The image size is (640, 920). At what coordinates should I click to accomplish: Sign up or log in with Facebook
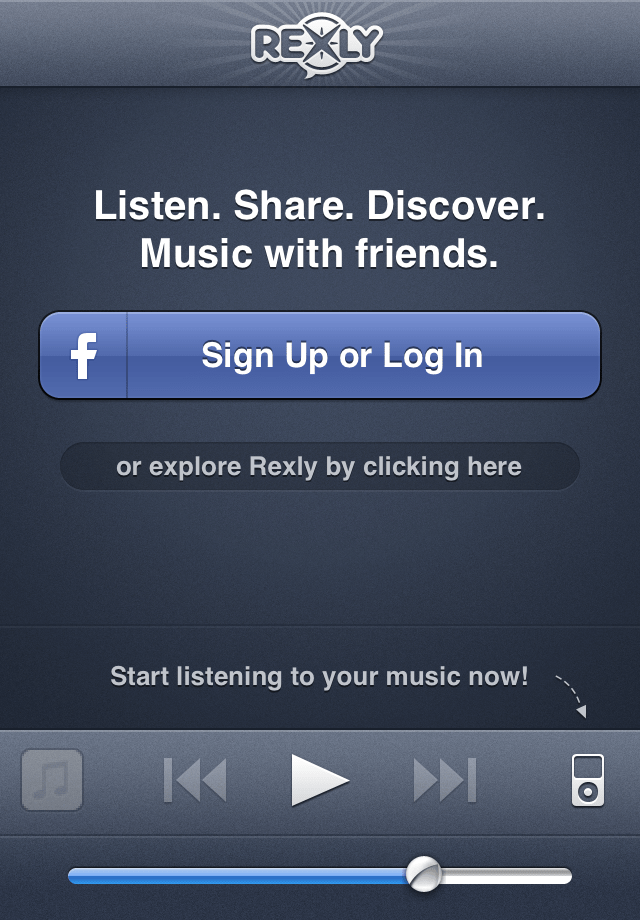[x=320, y=356]
